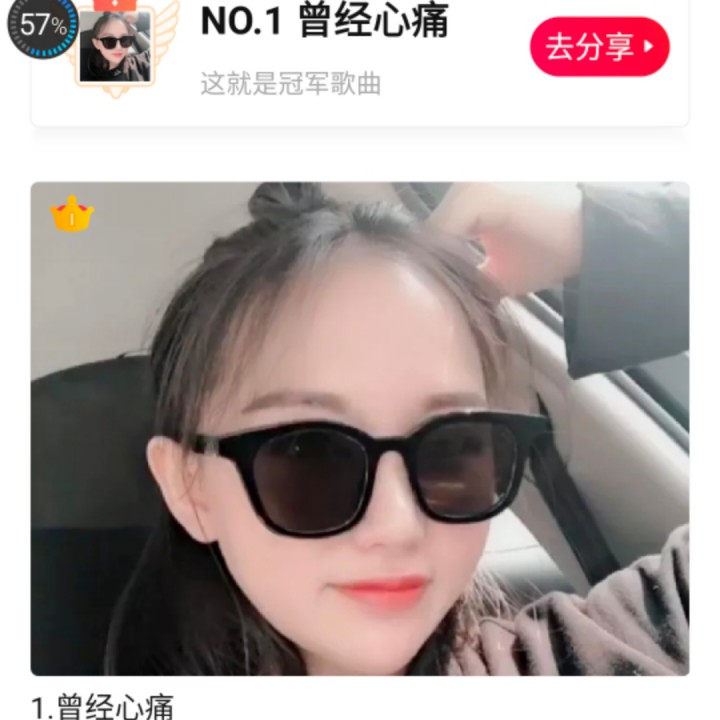Screen dimensions: 720x720
Task: Open the champion's profile avatar
Action: pyautogui.click(x=115, y=46)
